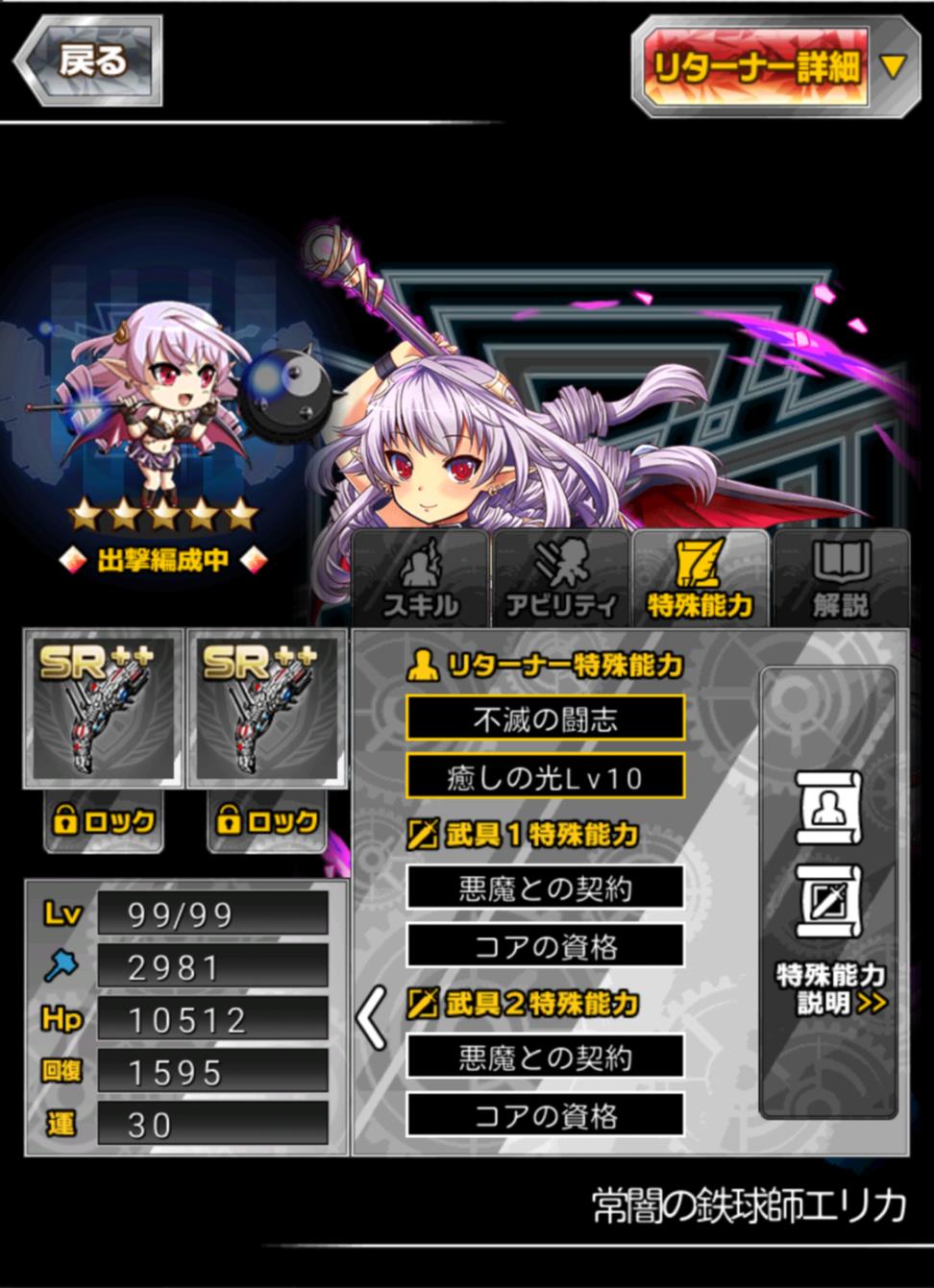Select the 癒しの光Lv10 ability

click(545, 776)
